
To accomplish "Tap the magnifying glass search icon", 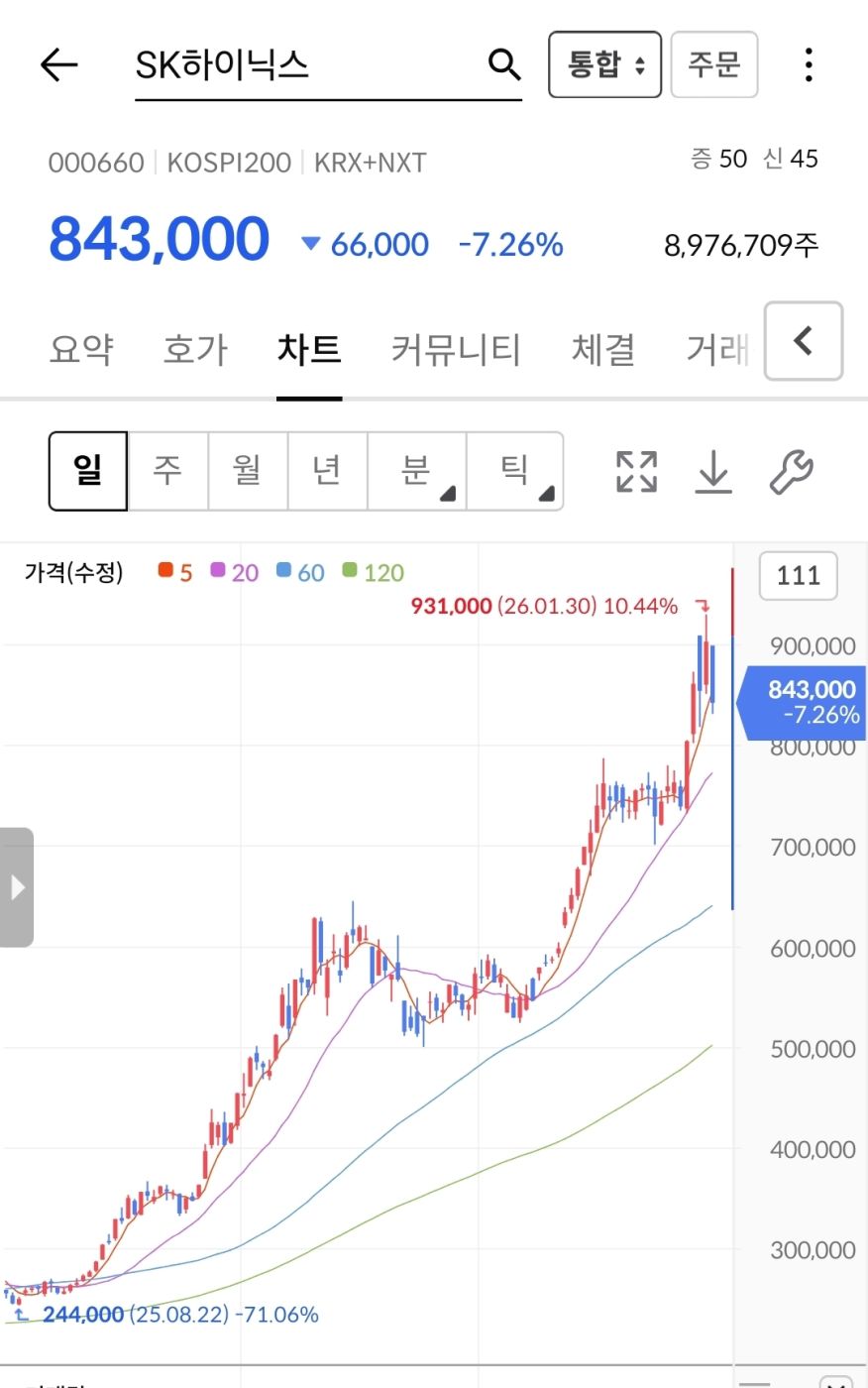I will [x=504, y=65].
